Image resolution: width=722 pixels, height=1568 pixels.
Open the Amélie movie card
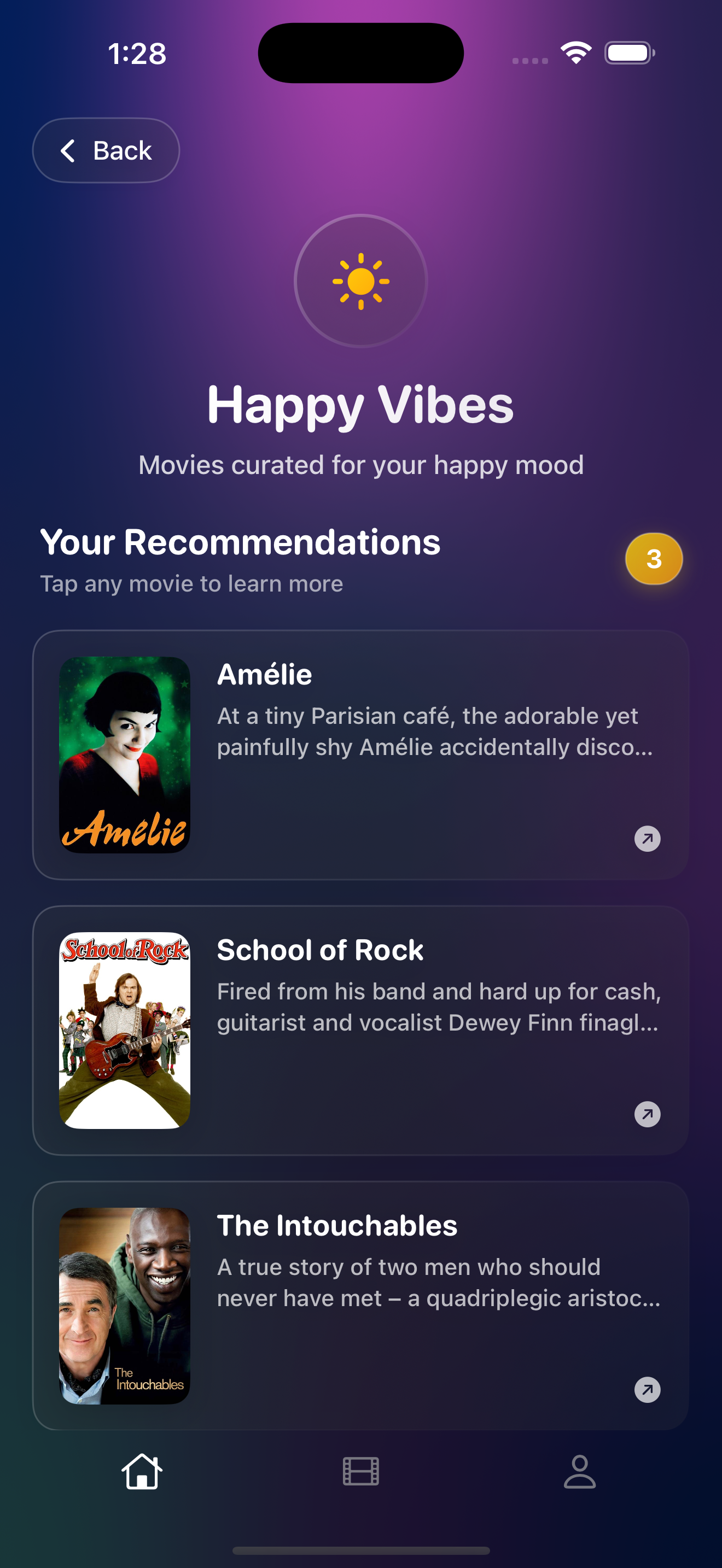(360, 755)
